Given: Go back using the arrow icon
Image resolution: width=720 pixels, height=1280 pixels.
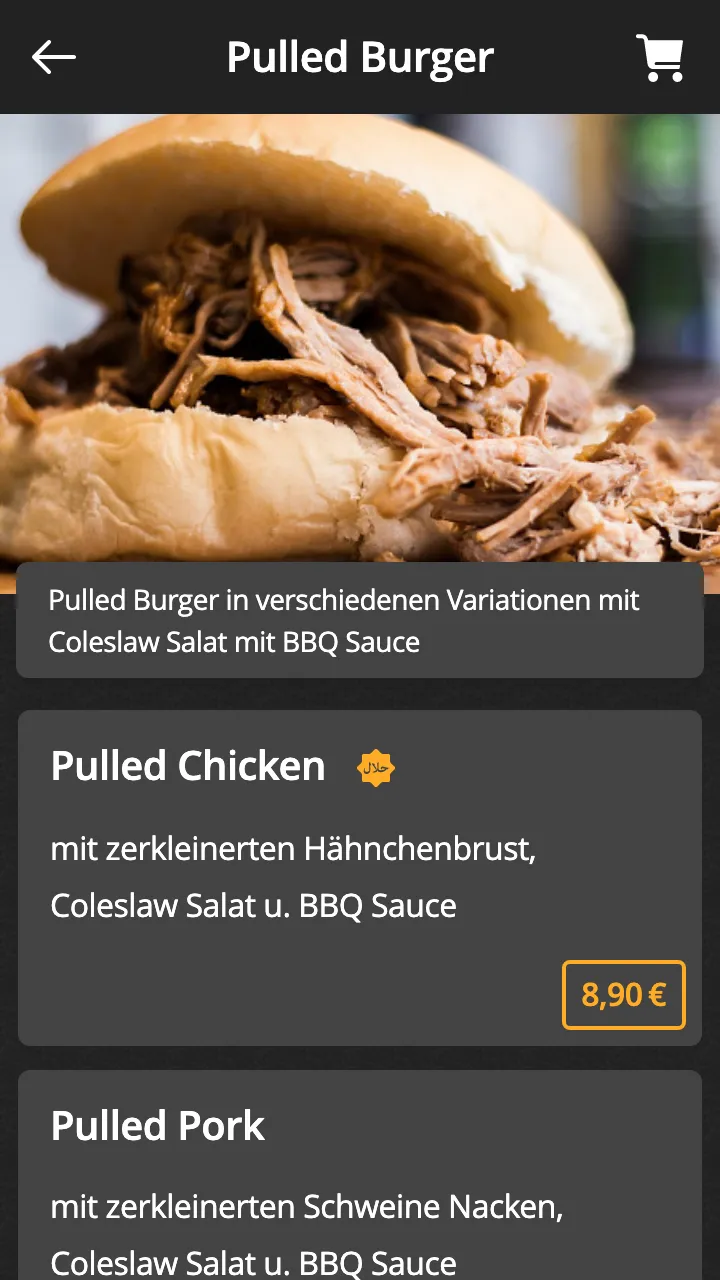Looking at the screenshot, I should [x=54, y=57].
